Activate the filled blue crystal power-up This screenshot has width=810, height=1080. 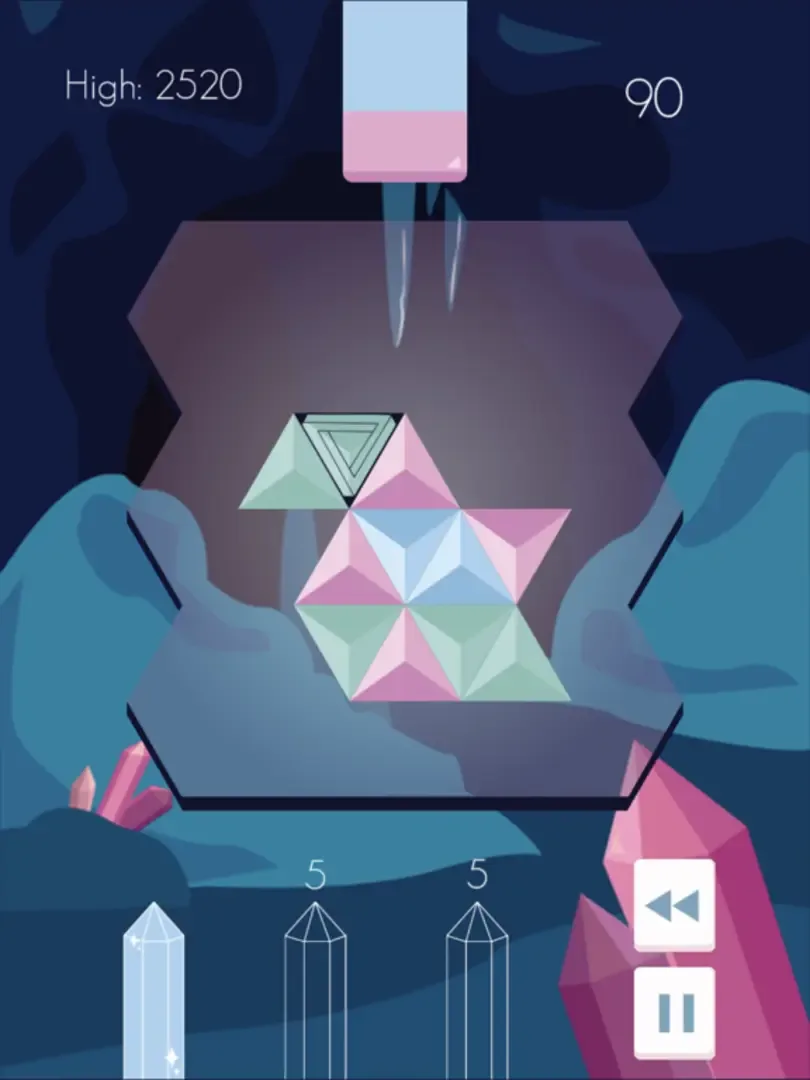[153, 990]
